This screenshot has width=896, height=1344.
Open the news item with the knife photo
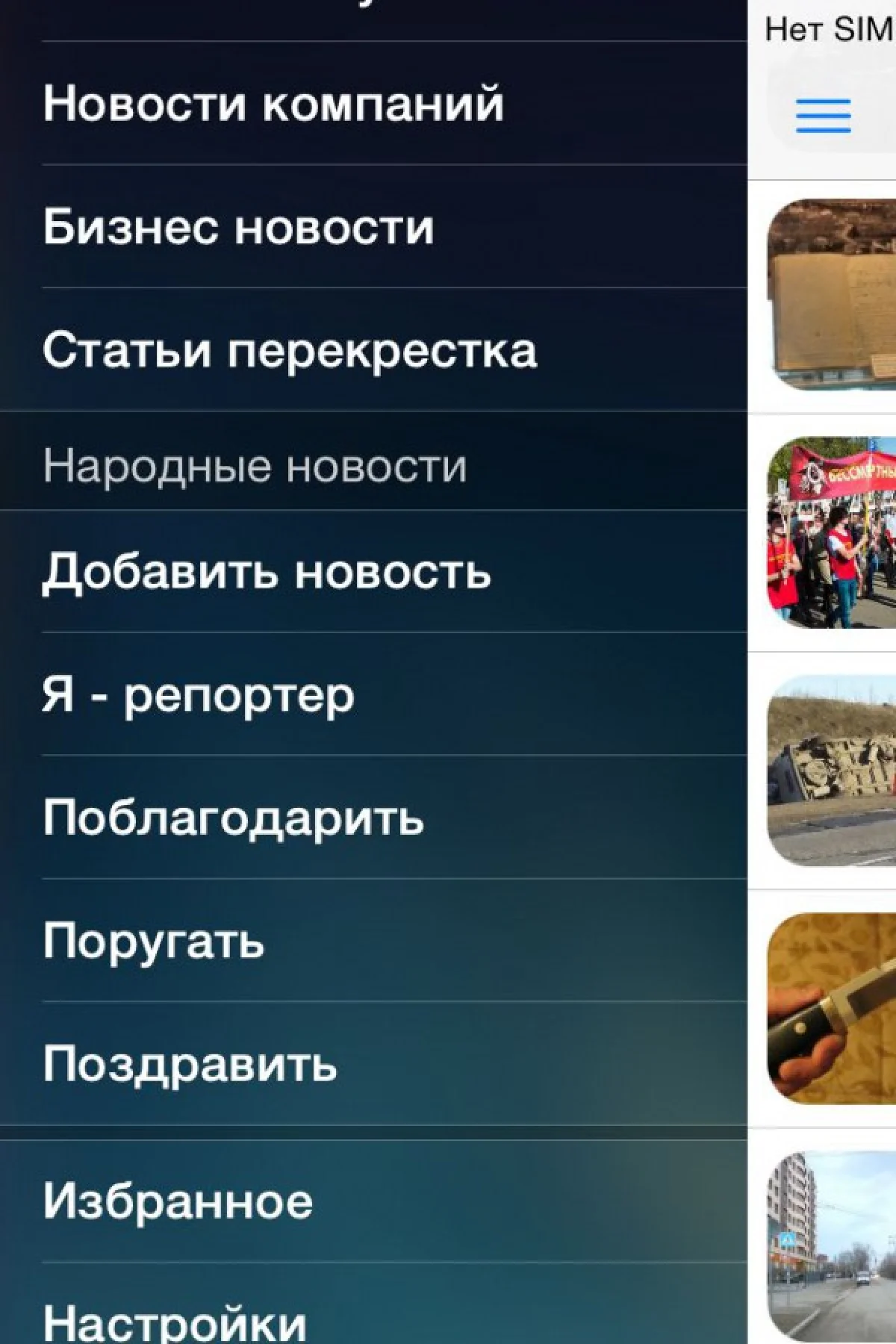[832, 1008]
